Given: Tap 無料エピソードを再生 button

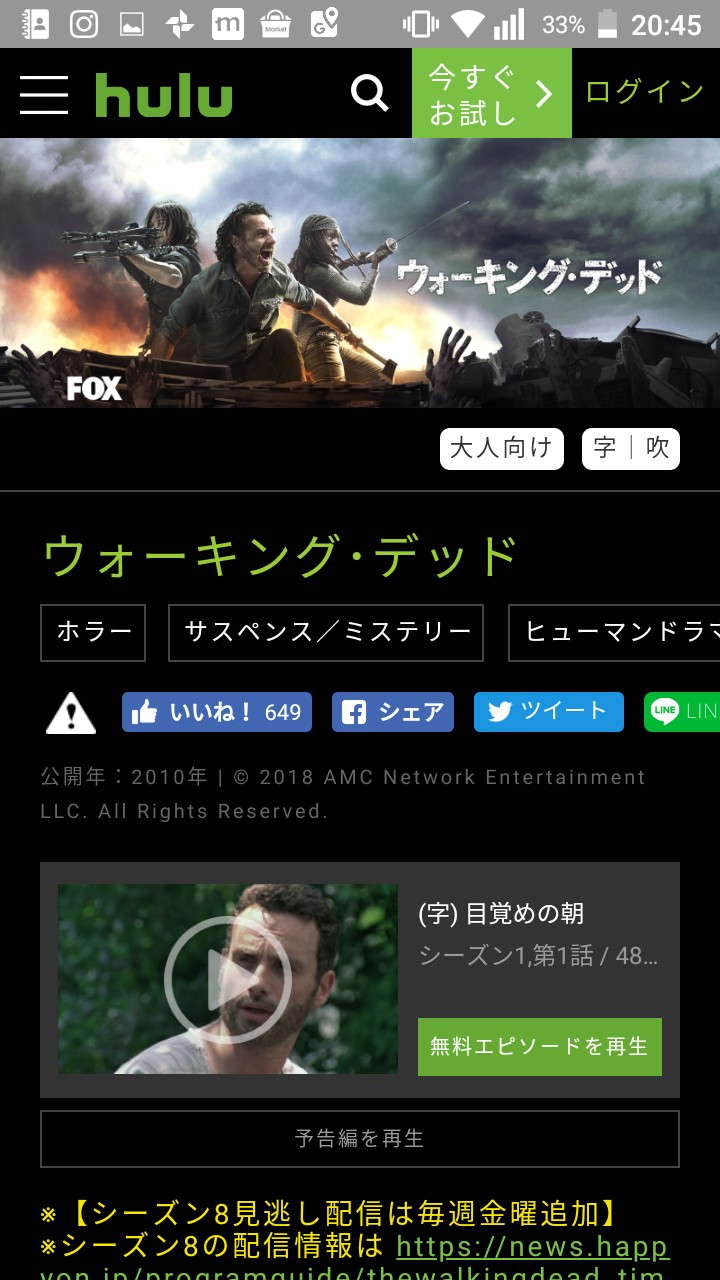Looking at the screenshot, I should click(540, 1047).
